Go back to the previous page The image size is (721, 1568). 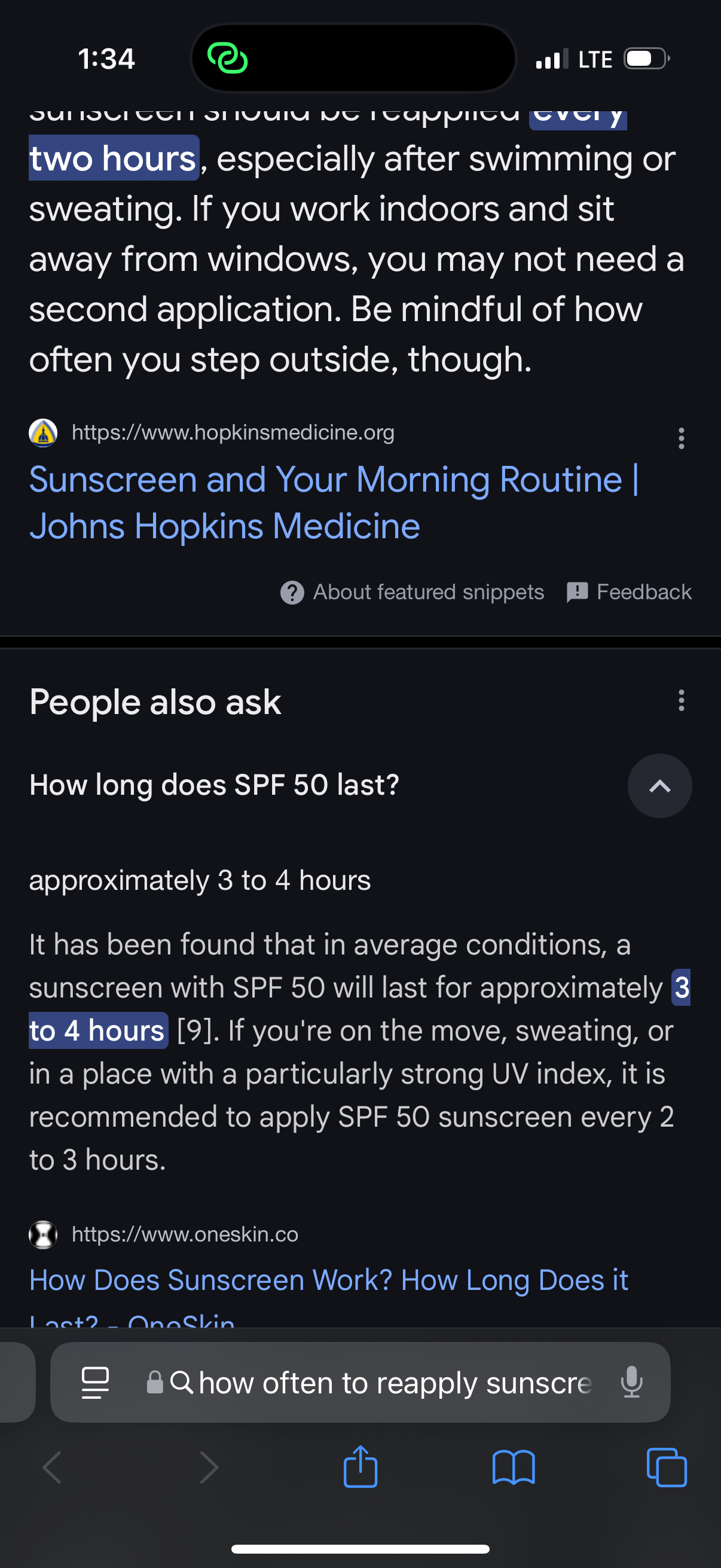coord(53,1468)
